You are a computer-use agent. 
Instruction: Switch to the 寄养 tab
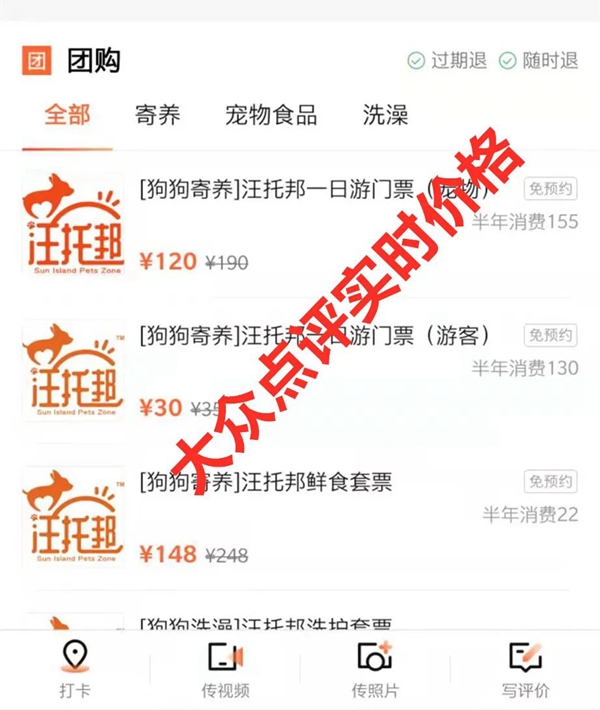[x=157, y=115]
